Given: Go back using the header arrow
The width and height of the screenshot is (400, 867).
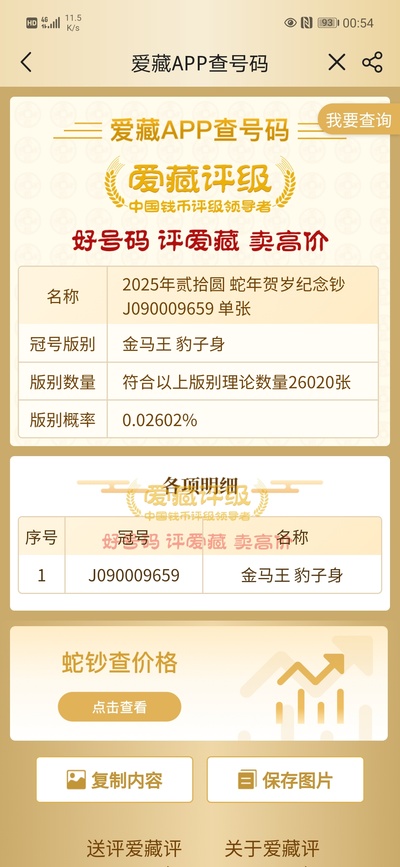Looking at the screenshot, I should (26, 62).
